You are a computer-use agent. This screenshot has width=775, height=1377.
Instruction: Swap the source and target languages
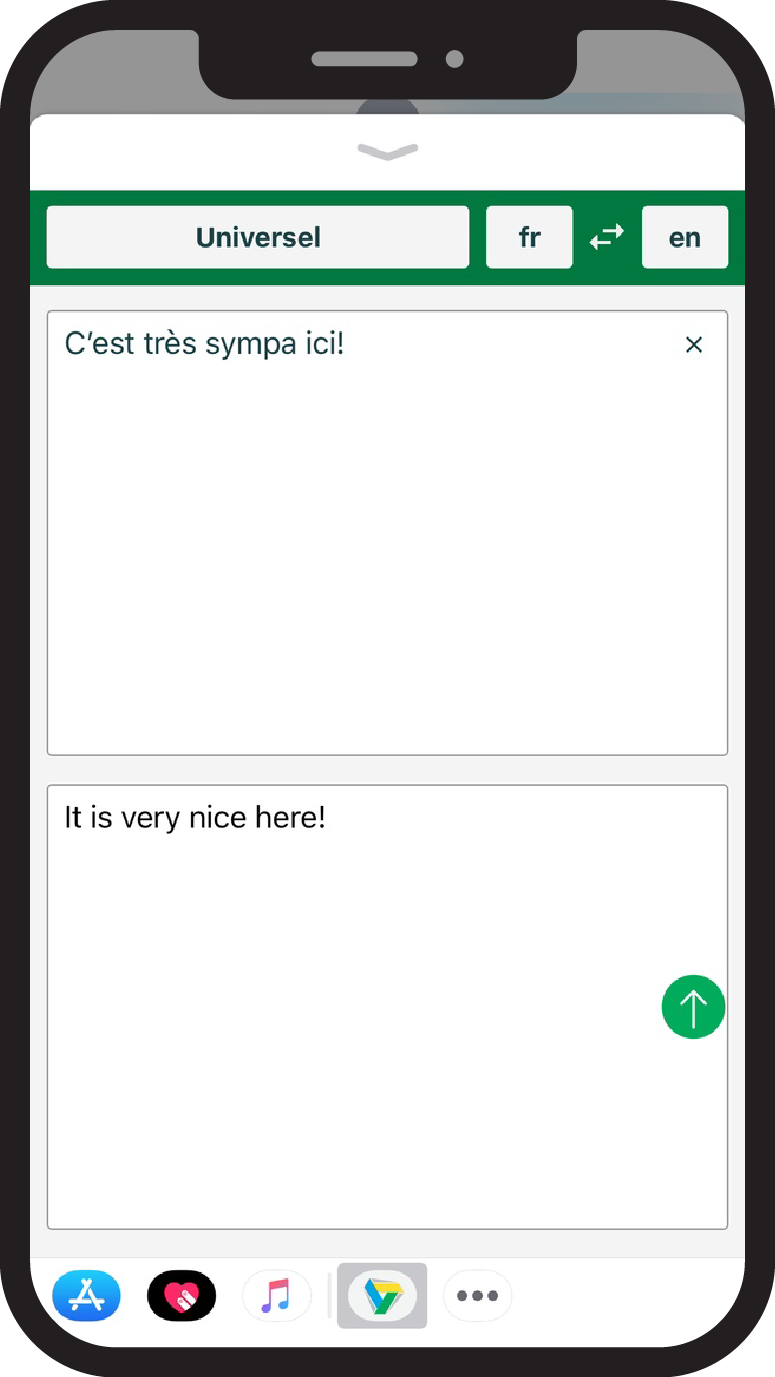(x=607, y=237)
